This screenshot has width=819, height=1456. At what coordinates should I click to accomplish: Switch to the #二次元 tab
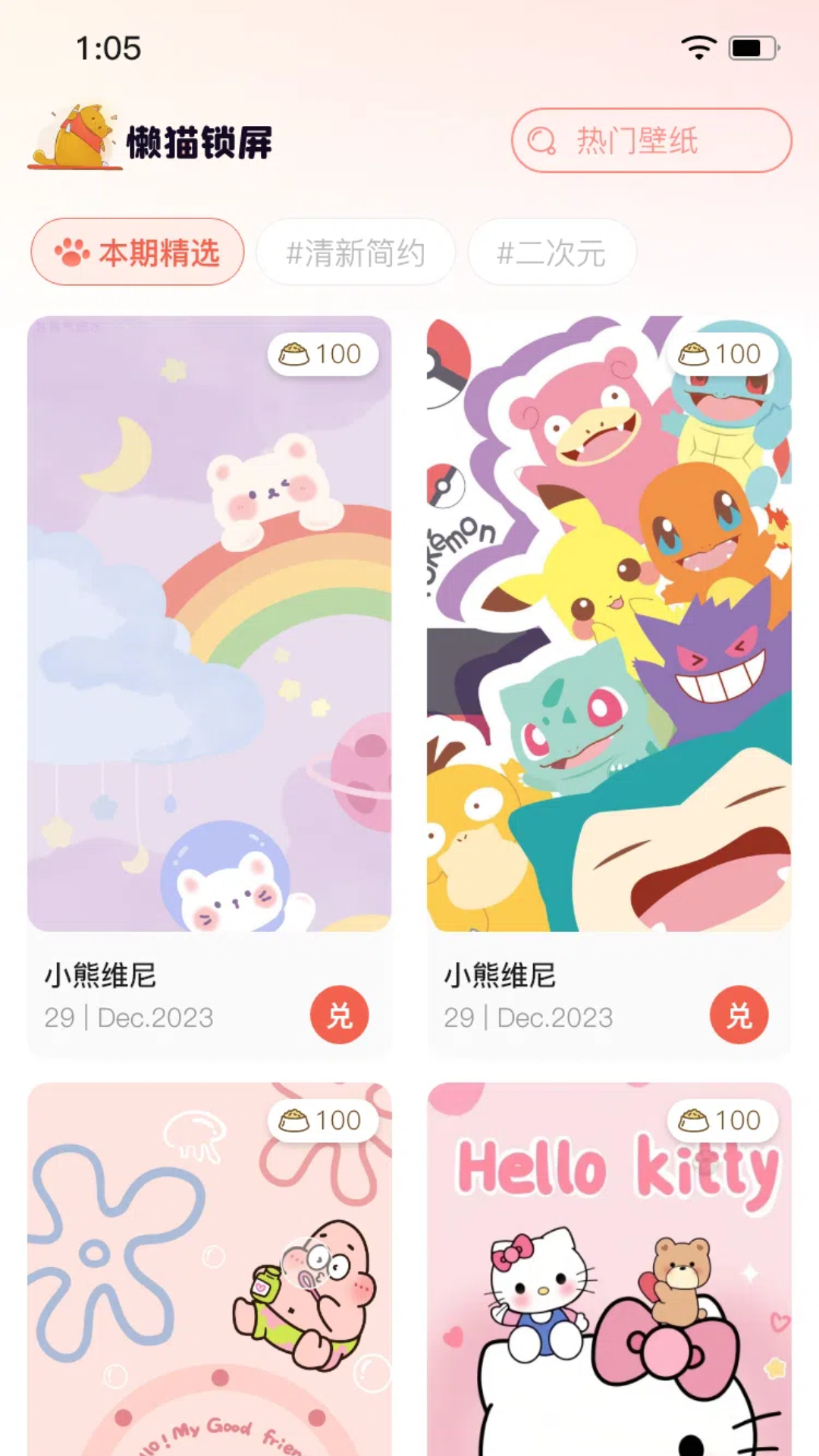coord(552,252)
